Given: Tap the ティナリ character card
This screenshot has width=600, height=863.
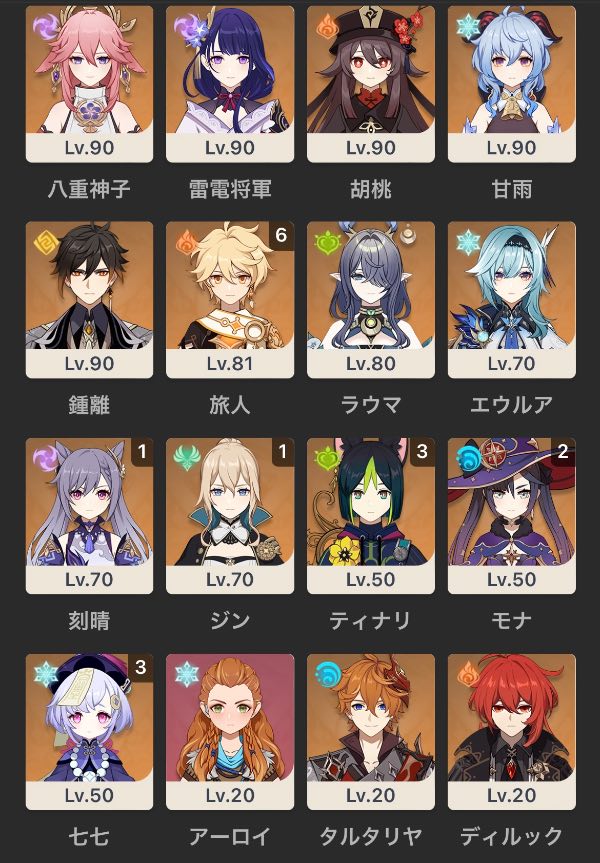Looking at the screenshot, I should [x=371, y=514].
